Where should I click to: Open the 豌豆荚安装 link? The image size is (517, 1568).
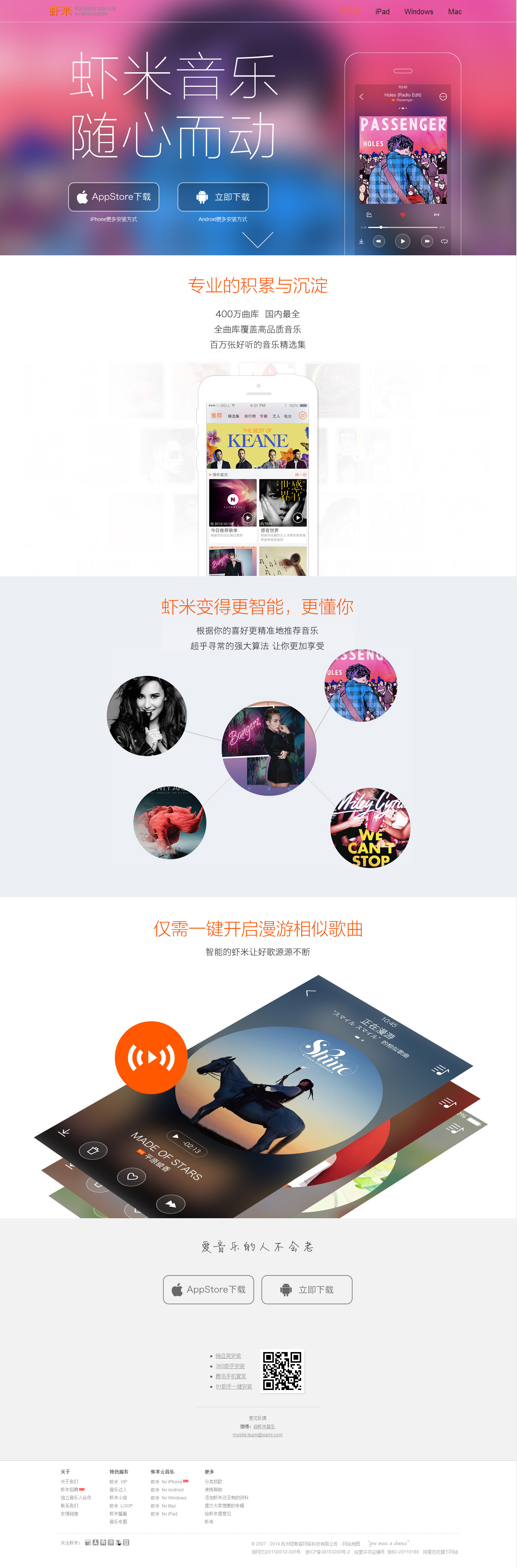[x=228, y=1356]
